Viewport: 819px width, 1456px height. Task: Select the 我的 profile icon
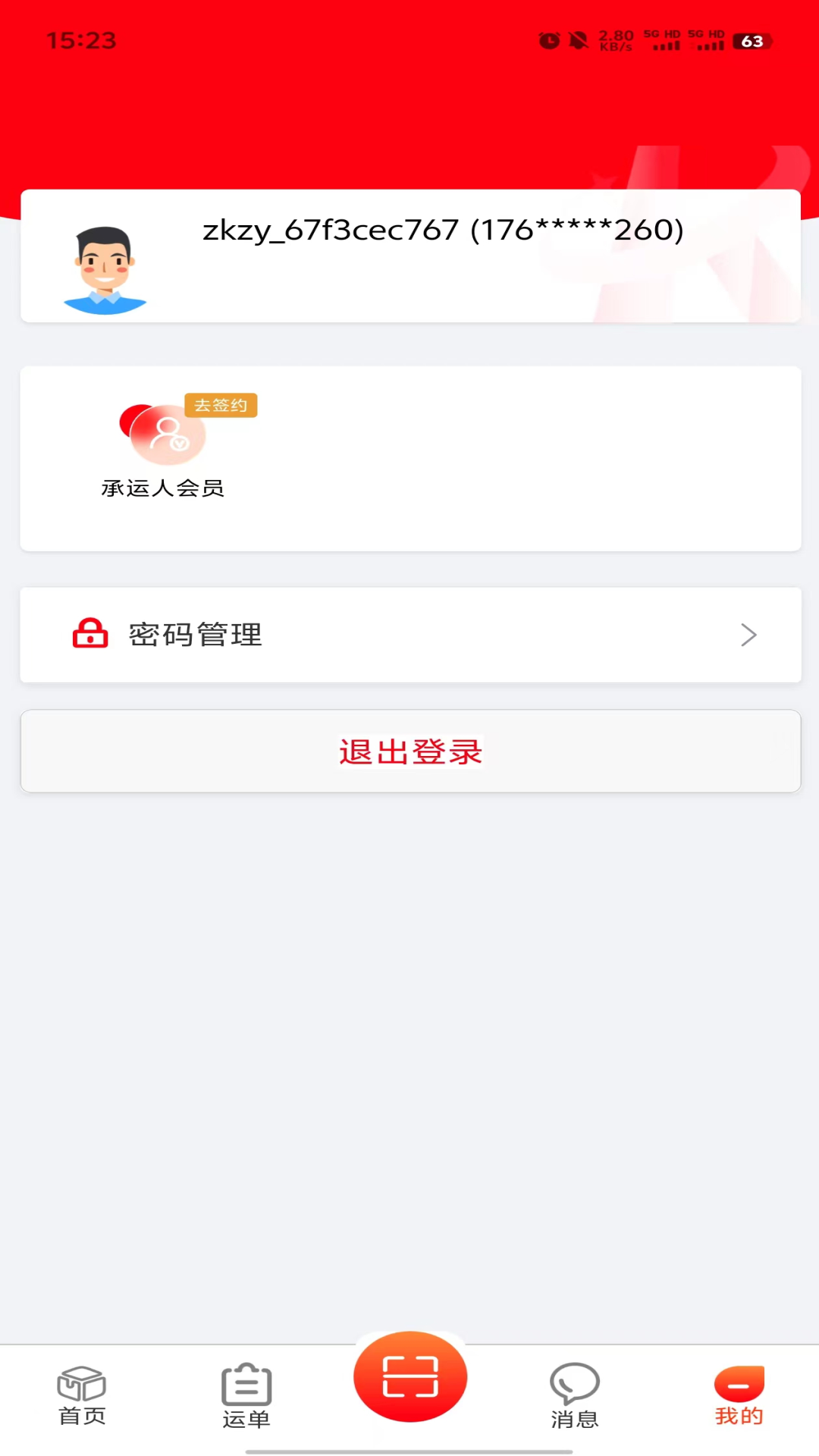pyautogui.click(x=738, y=1380)
